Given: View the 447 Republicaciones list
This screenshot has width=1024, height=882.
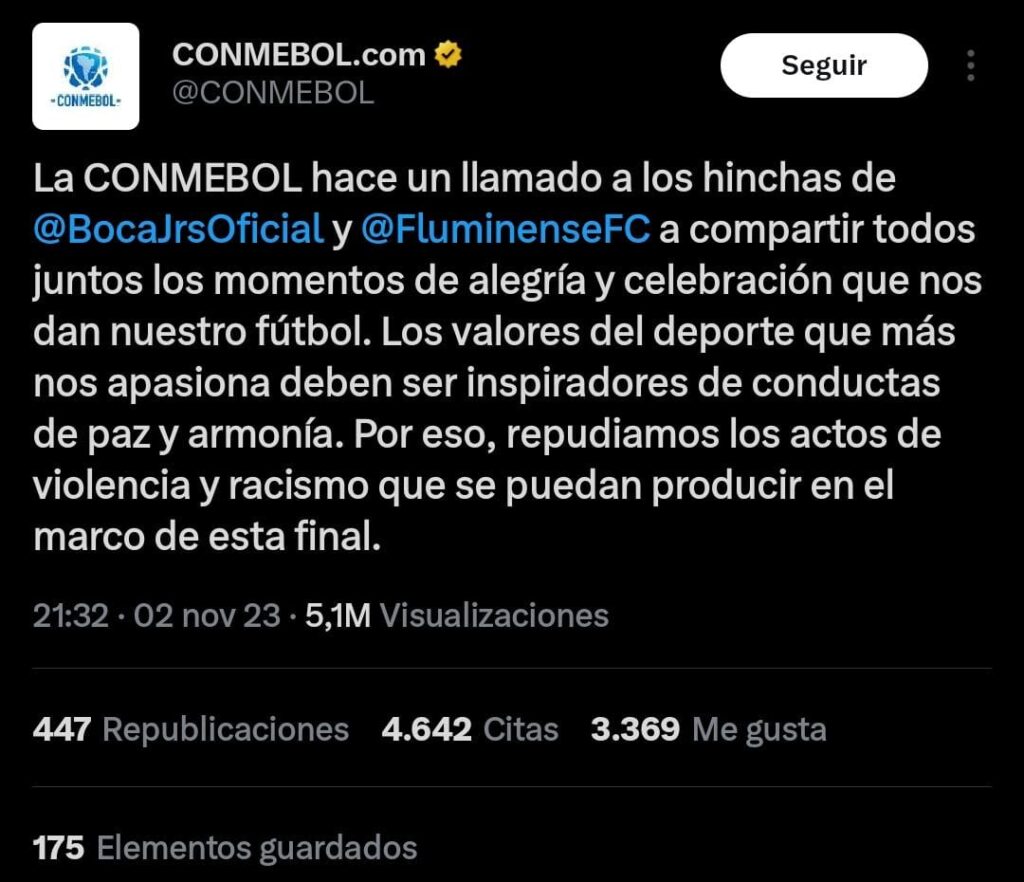Looking at the screenshot, I should coord(191,729).
